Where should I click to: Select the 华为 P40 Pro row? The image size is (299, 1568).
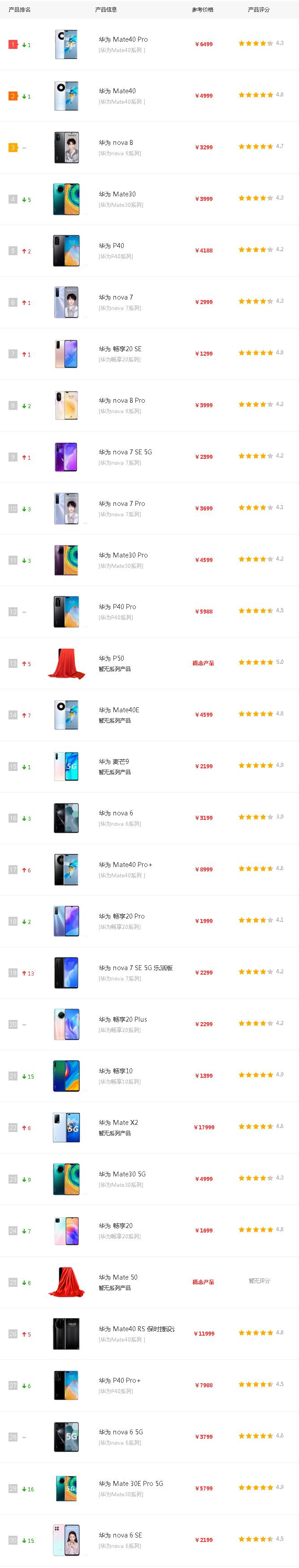(117, 607)
